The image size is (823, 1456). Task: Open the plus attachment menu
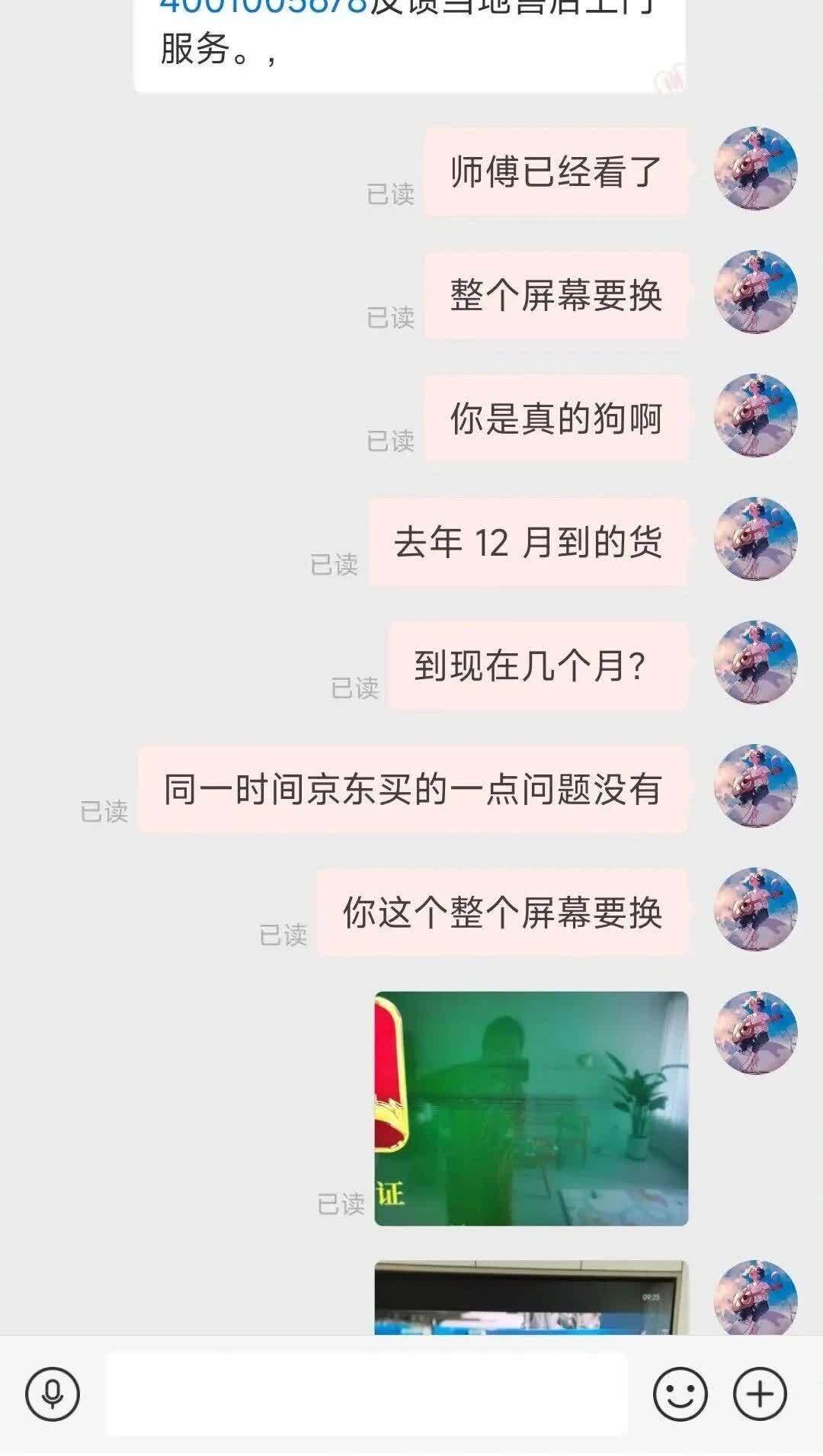click(760, 1393)
